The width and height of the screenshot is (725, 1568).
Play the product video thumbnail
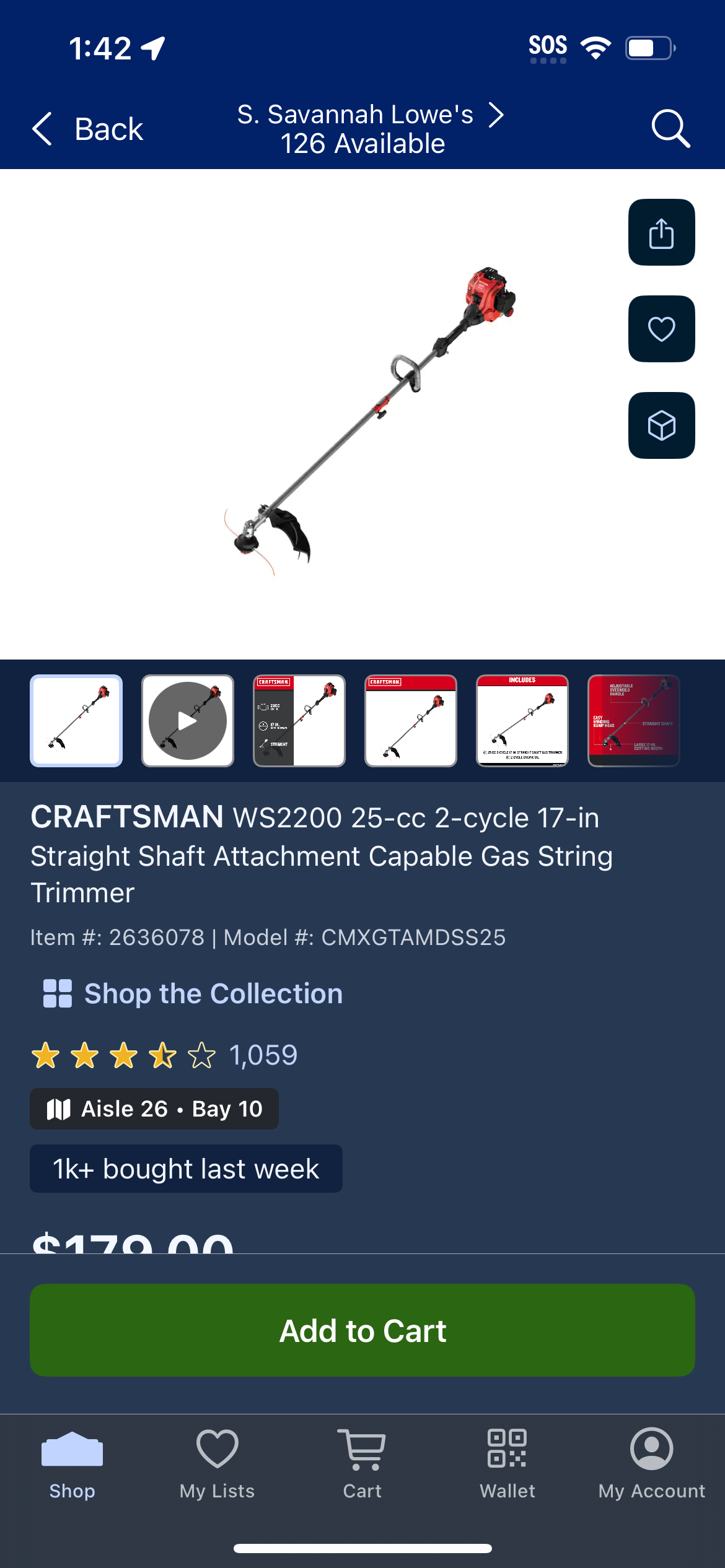188,721
